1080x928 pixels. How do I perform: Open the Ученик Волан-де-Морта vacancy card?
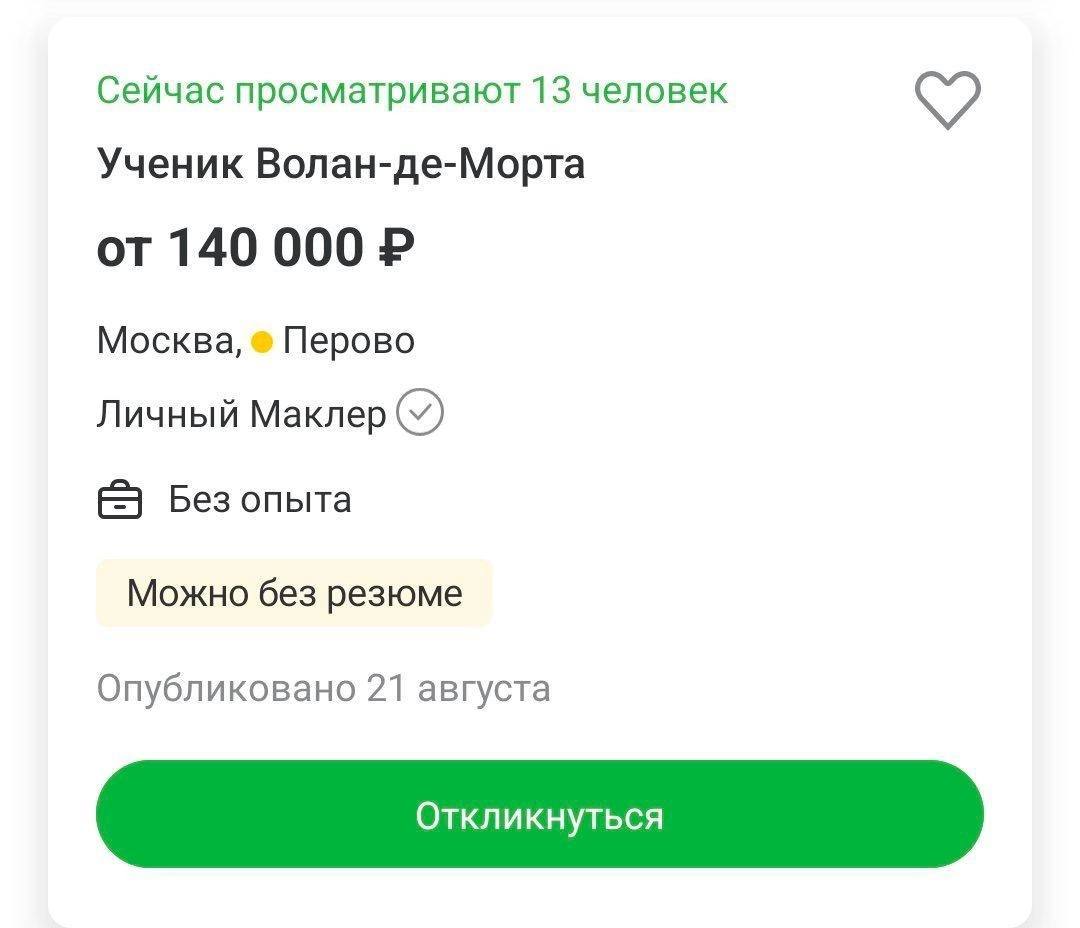coord(341,164)
